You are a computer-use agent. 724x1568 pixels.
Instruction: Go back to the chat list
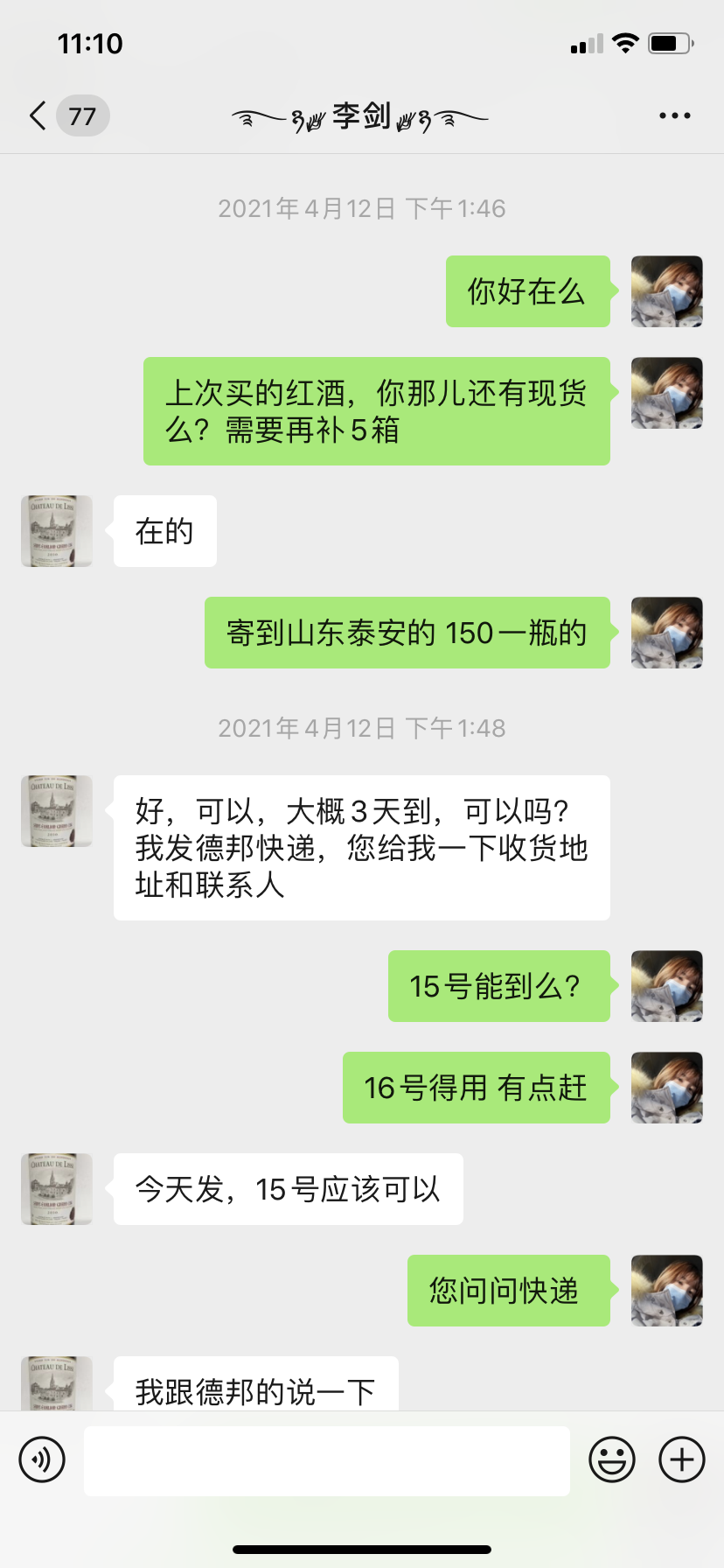(x=38, y=115)
